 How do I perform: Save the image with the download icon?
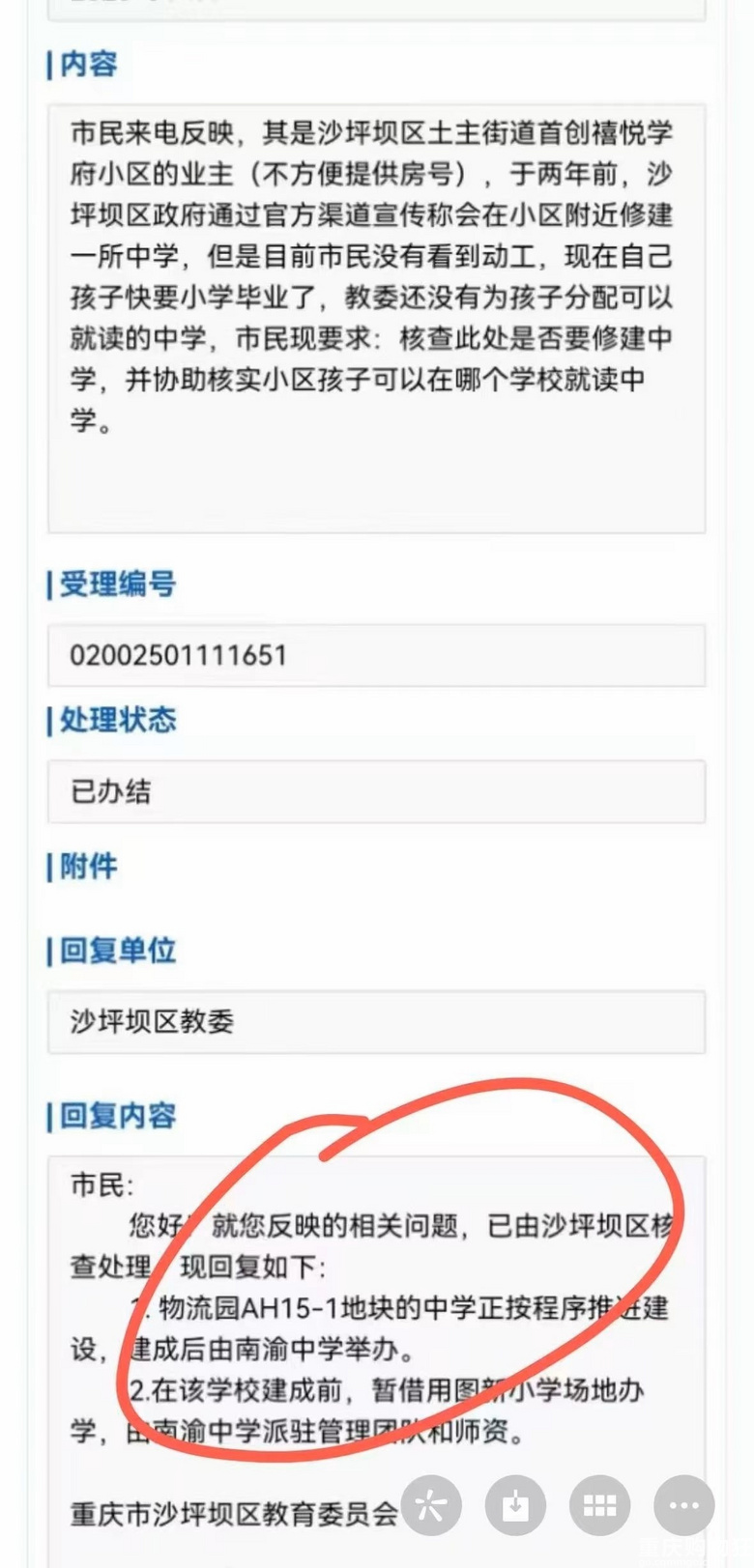click(x=515, y=1505)
